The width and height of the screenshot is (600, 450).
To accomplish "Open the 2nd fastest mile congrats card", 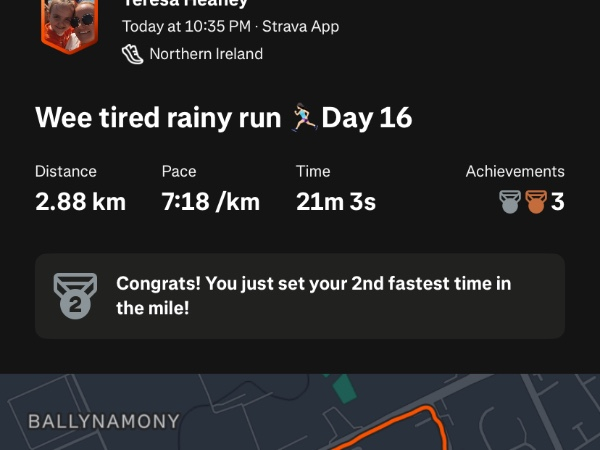I will click(300, 296).
